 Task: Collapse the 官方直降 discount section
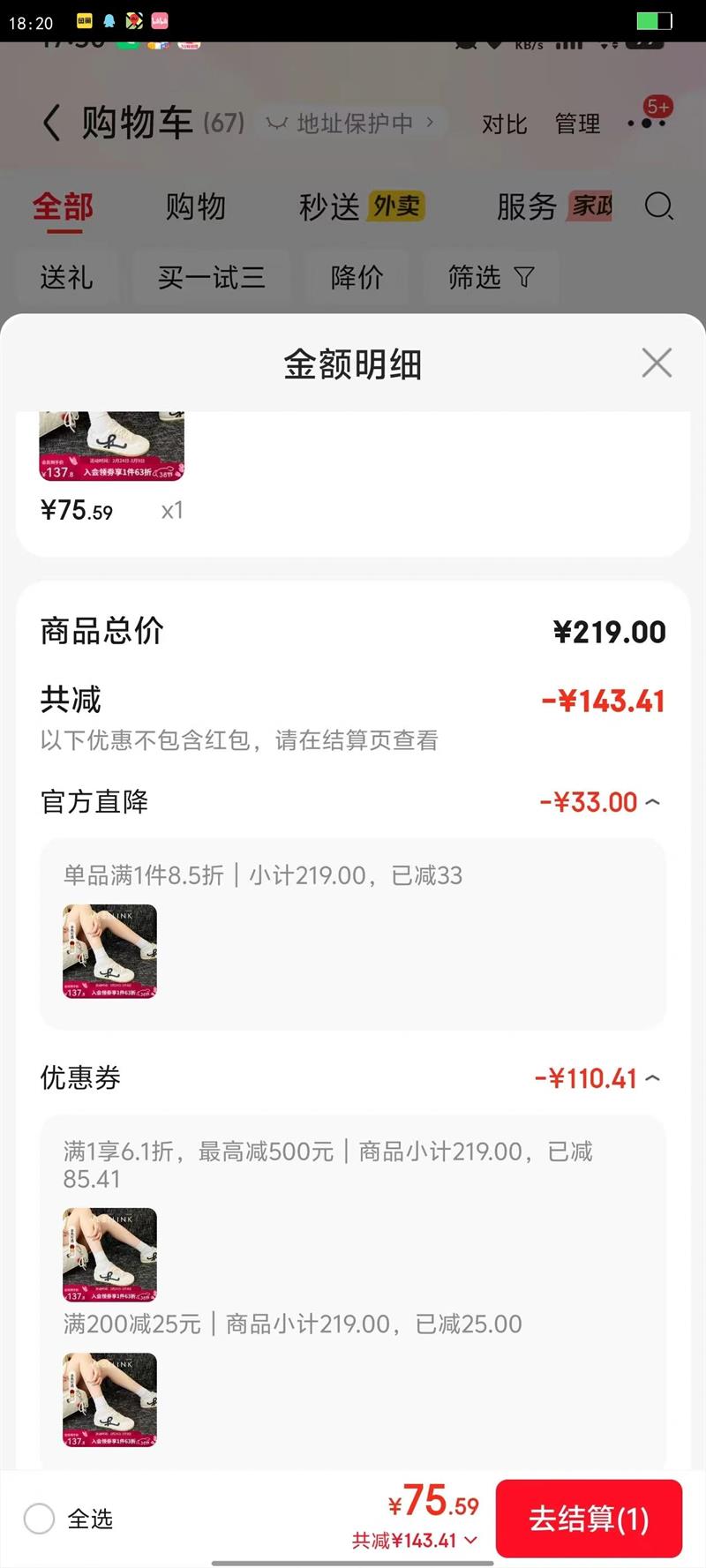point(652,802)
